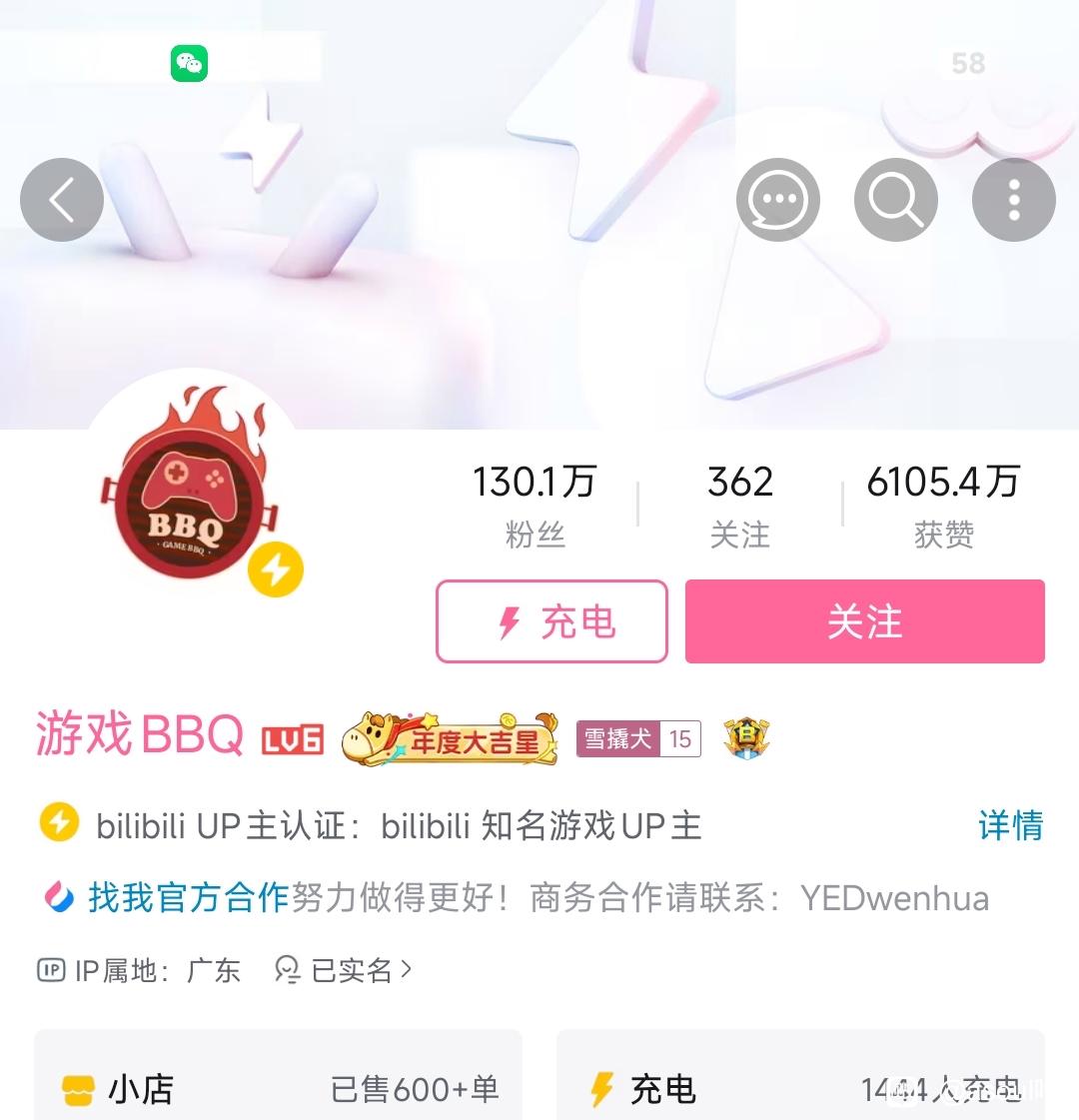Search this UP's space
The width and height of the screenshot is (1079, 1120).
tap(895, 200)
